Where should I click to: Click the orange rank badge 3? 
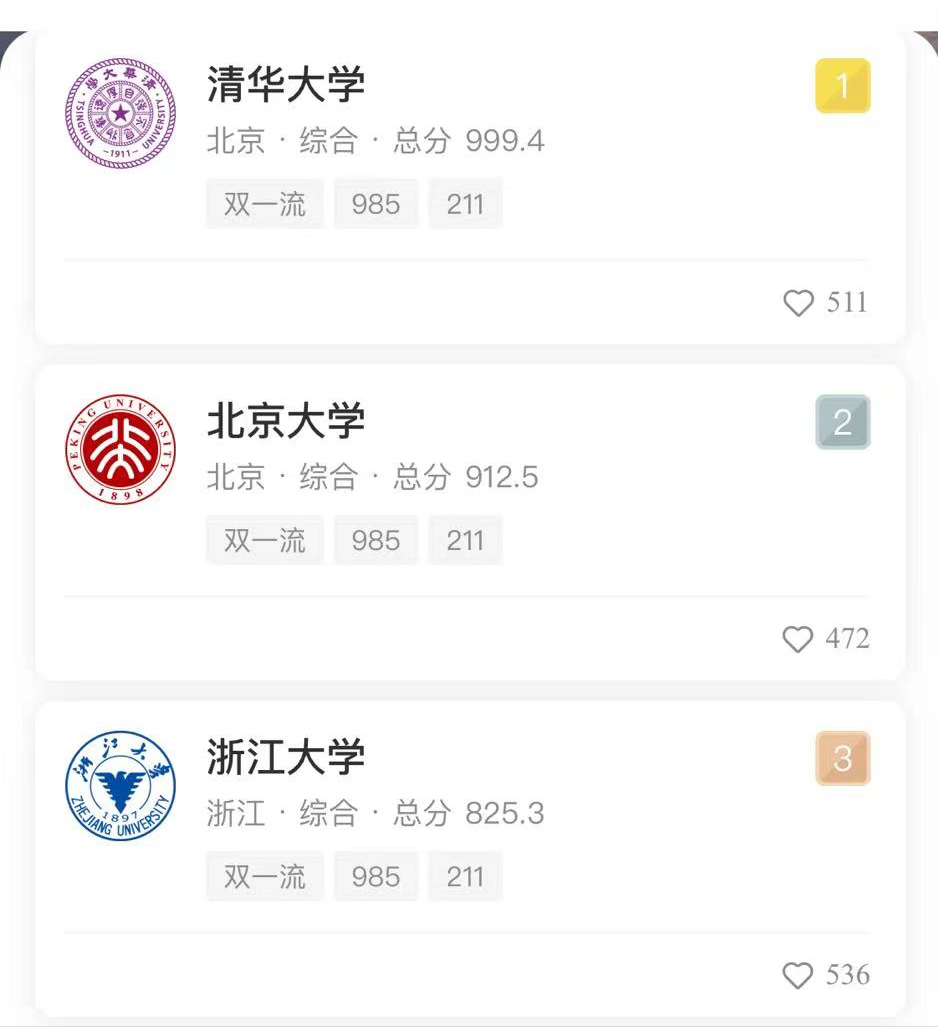point(843,759)
